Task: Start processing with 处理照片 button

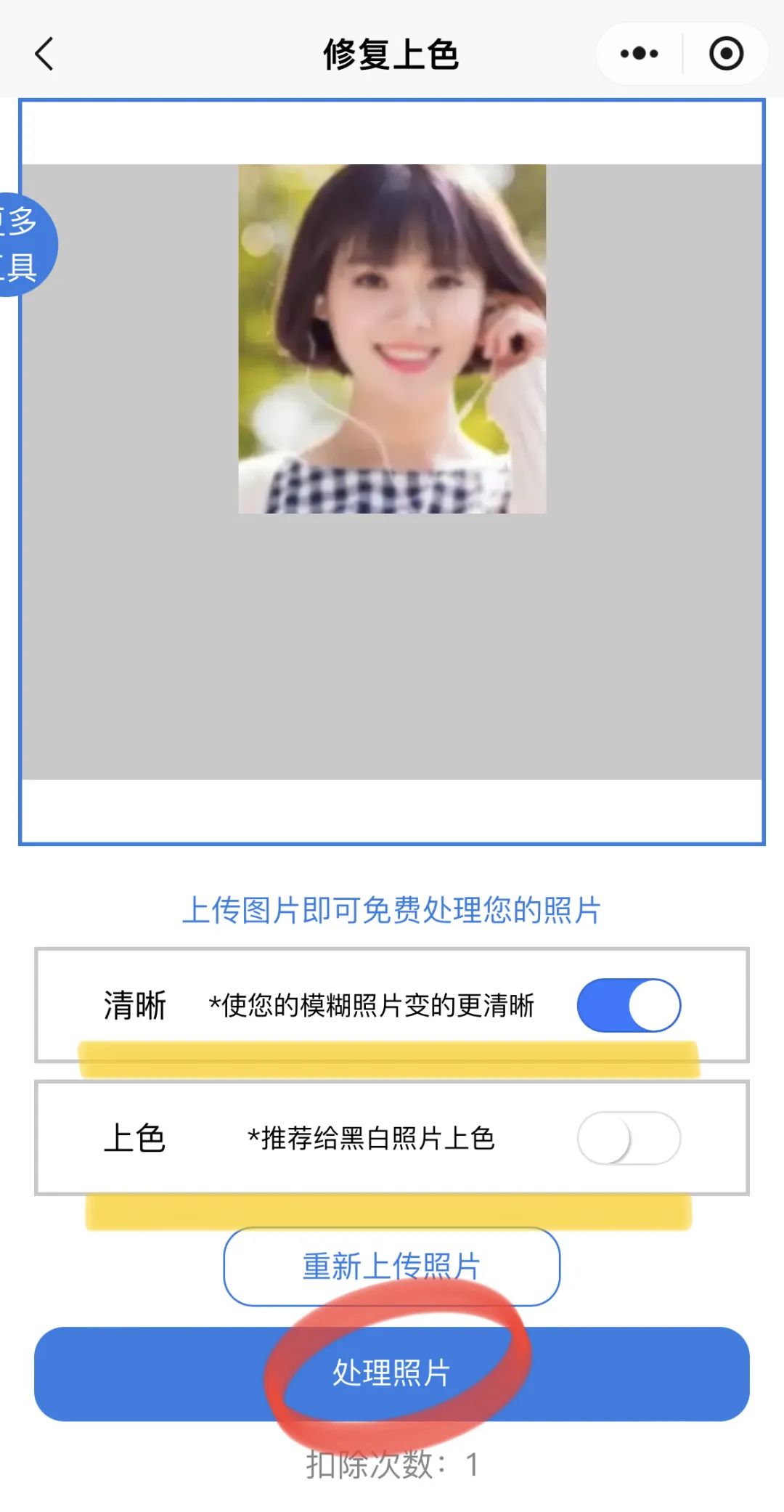Action: click(x=392, y=1373)
